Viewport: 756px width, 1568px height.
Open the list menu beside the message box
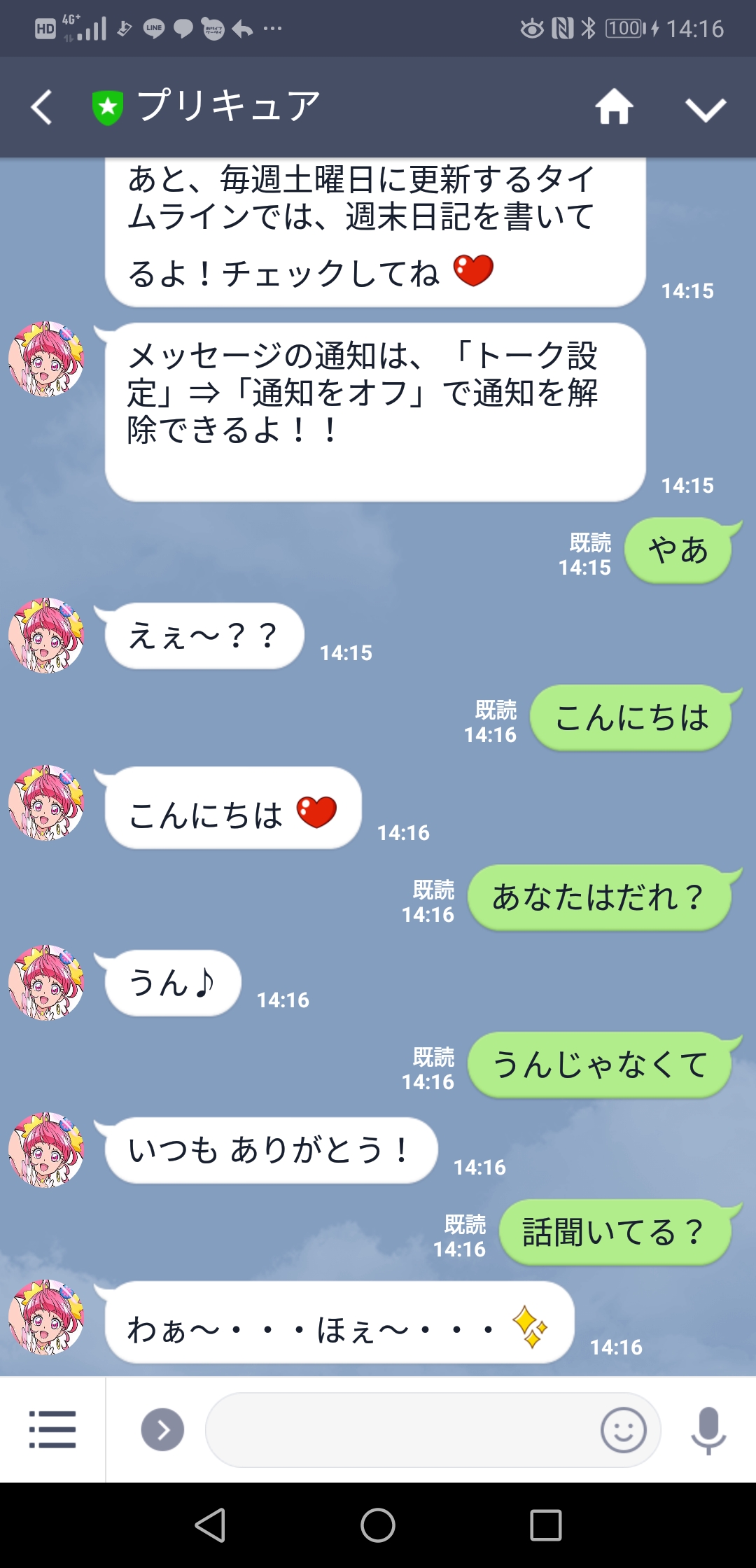[x=52, y=1429]
